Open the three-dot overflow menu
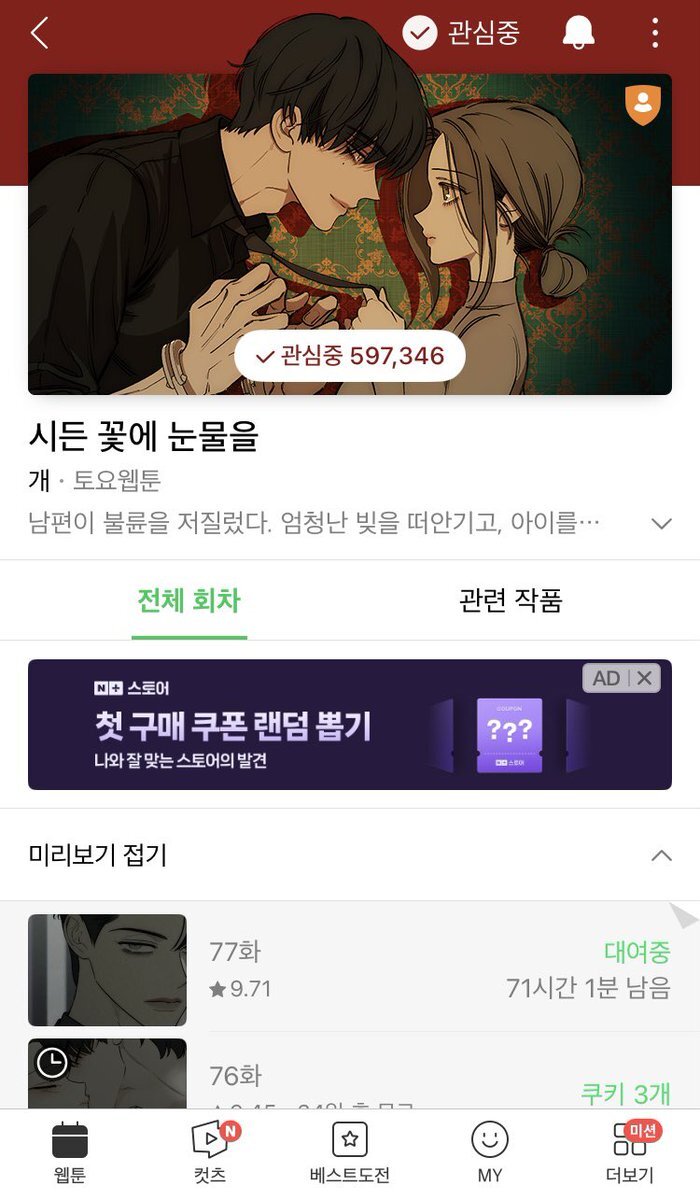This screenshot has height=1200, width=700. (655, 33)
